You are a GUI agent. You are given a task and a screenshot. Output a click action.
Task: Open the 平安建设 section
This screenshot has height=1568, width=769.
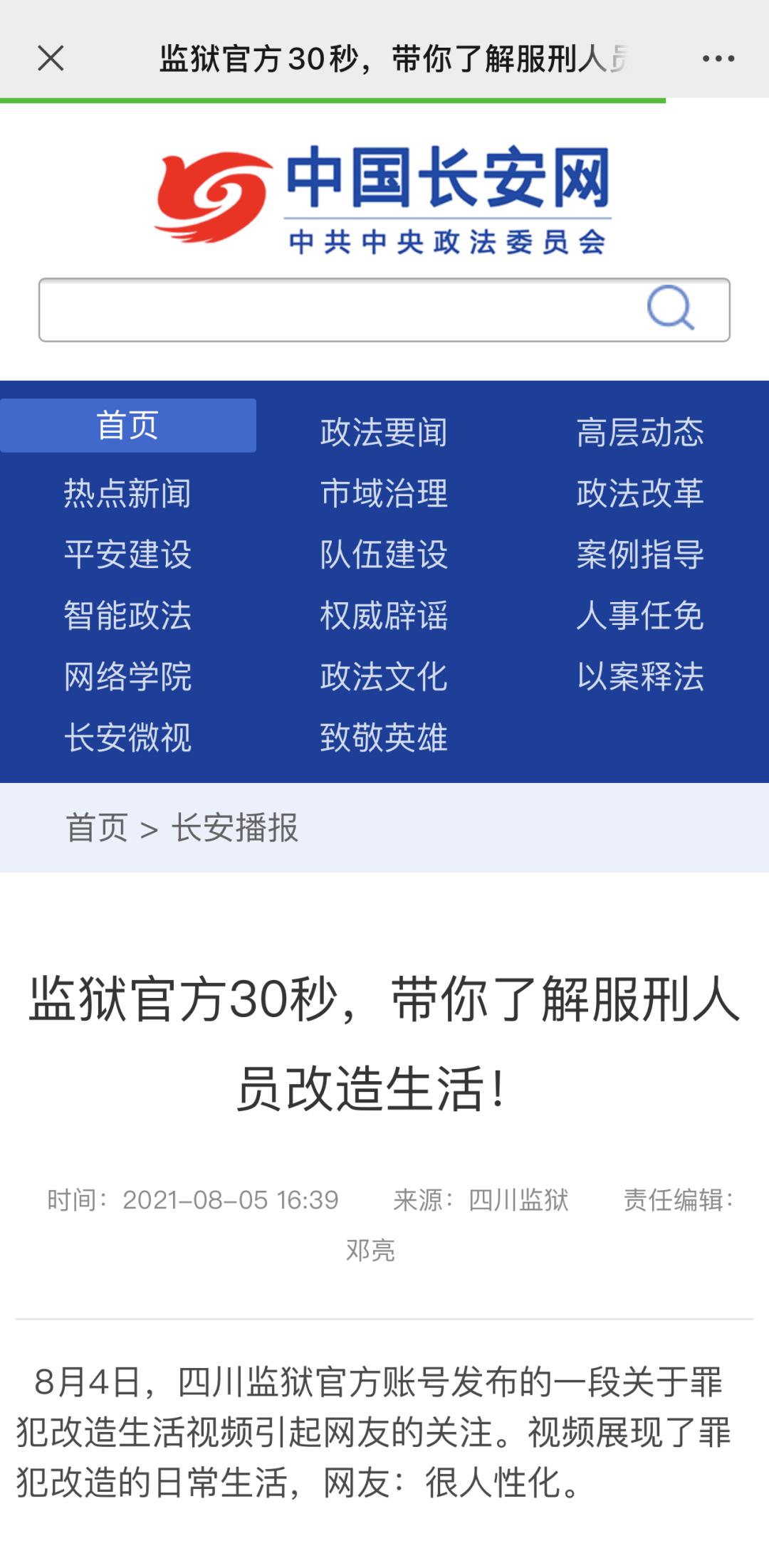pyautogui.click(x=128, y=554)
